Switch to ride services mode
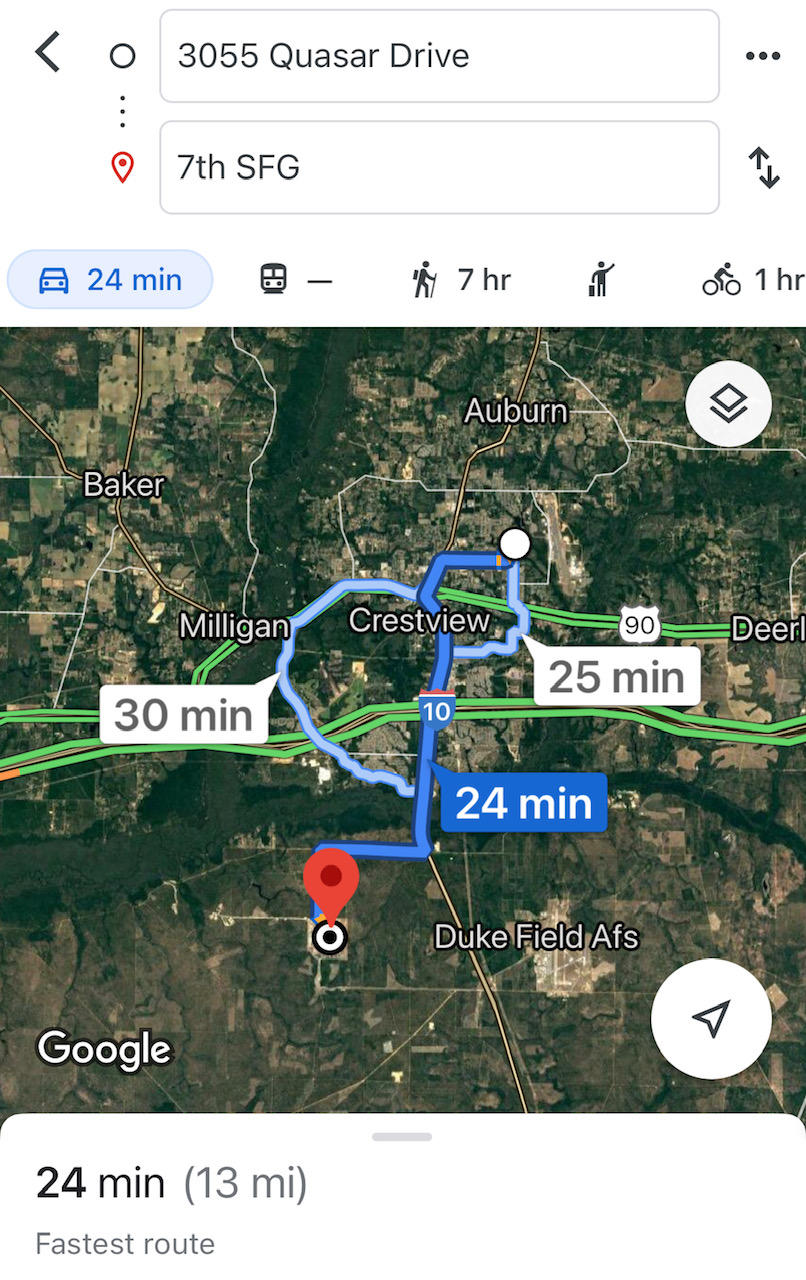The image size is (806, 1280). tap(602, 280)
